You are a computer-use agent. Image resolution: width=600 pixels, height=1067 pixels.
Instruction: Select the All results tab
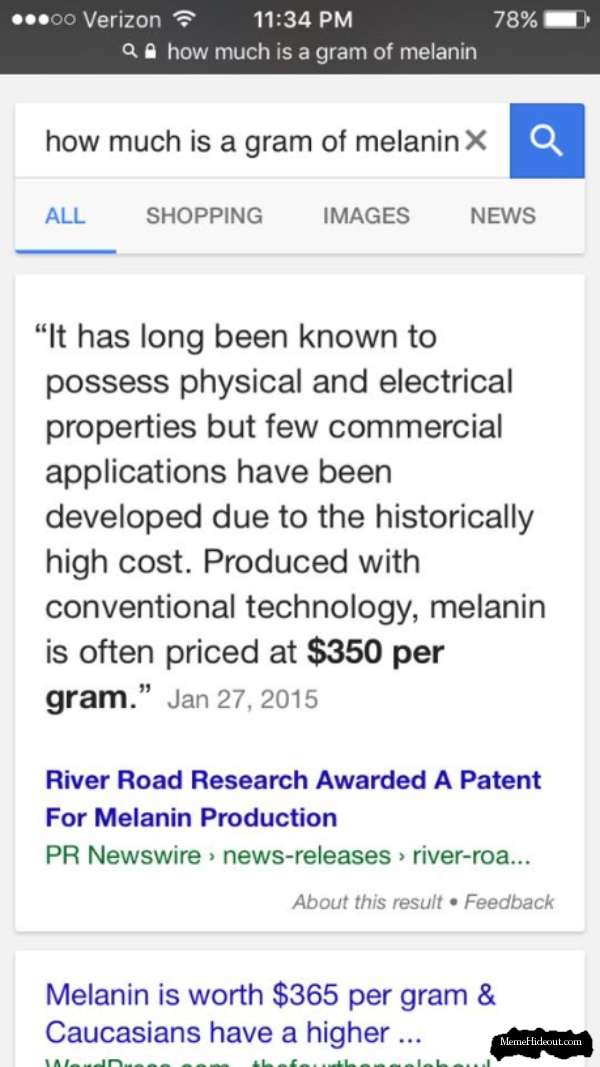(65, 216)
